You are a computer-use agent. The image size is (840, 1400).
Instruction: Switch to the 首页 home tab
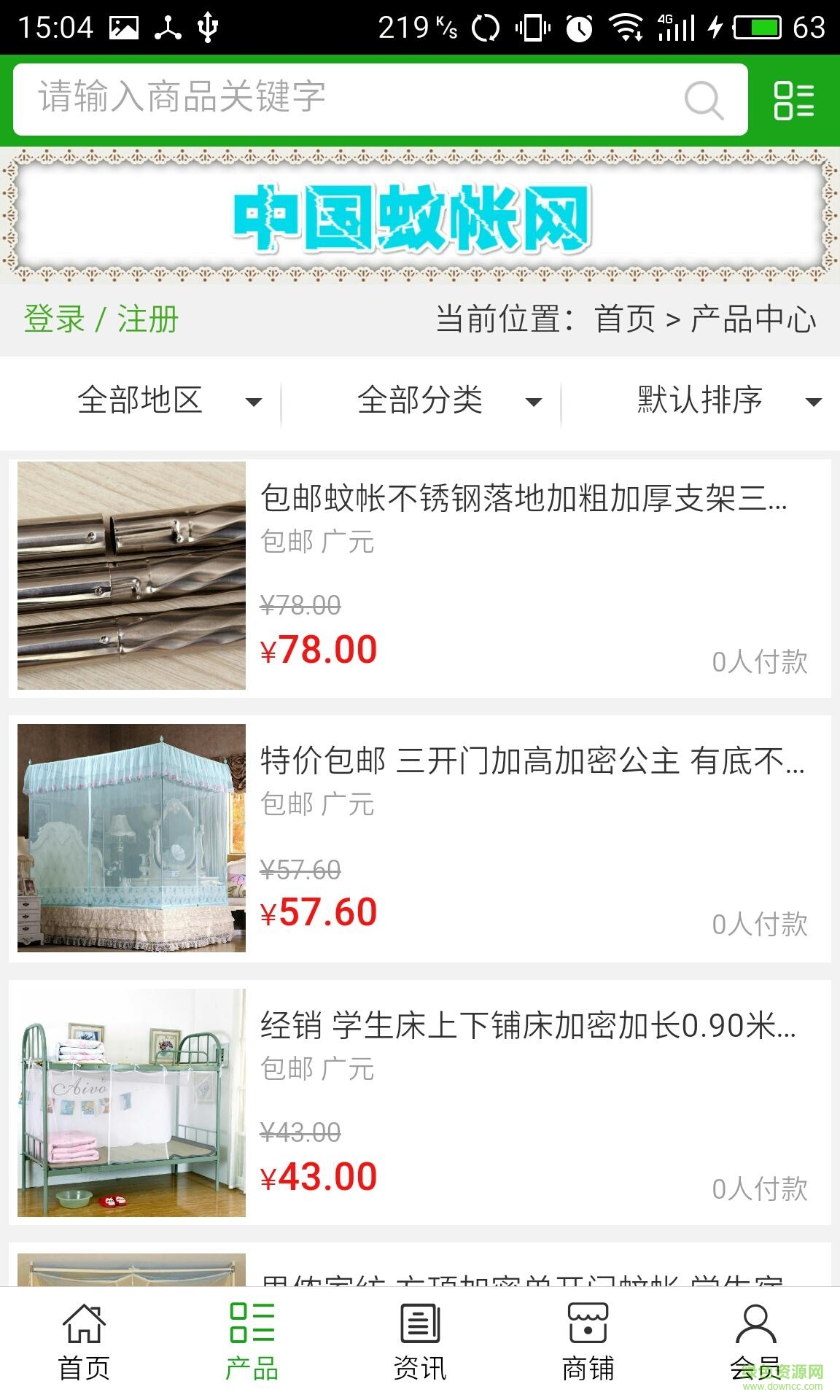[x=84, y=1343]
